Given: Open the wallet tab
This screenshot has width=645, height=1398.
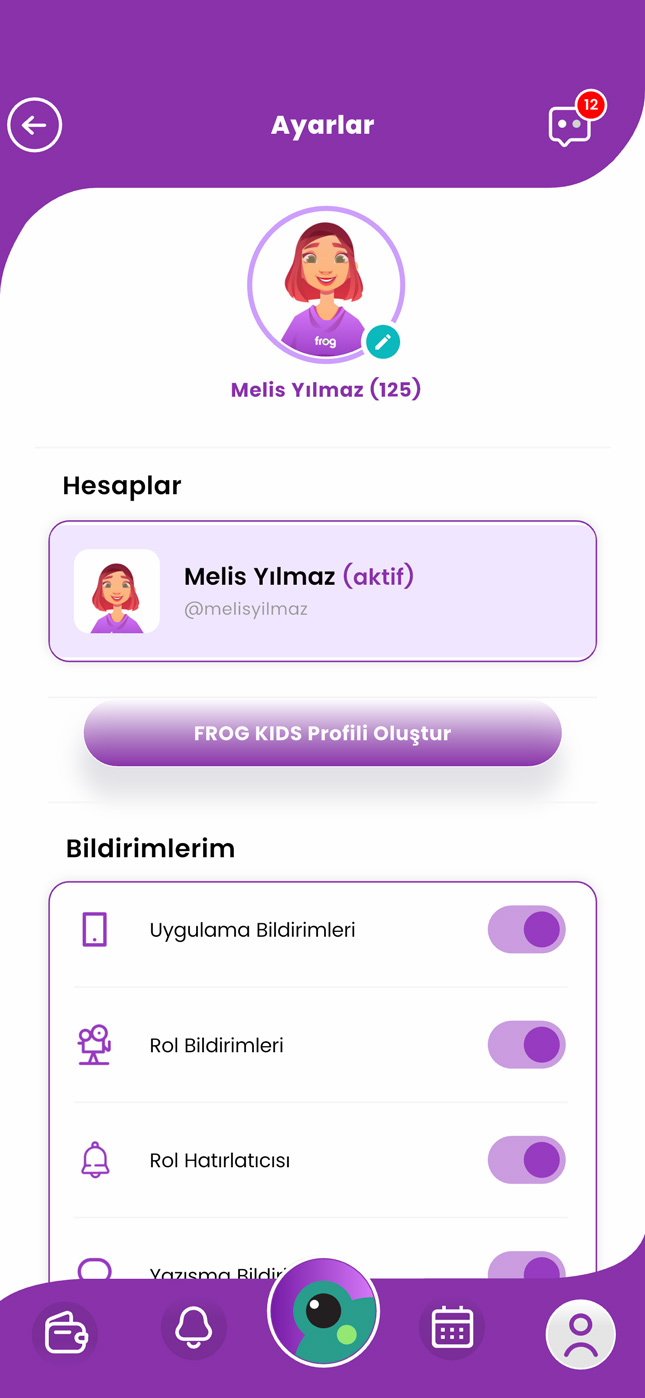Looking at the screenshot, I should [x=65, y=1333].
